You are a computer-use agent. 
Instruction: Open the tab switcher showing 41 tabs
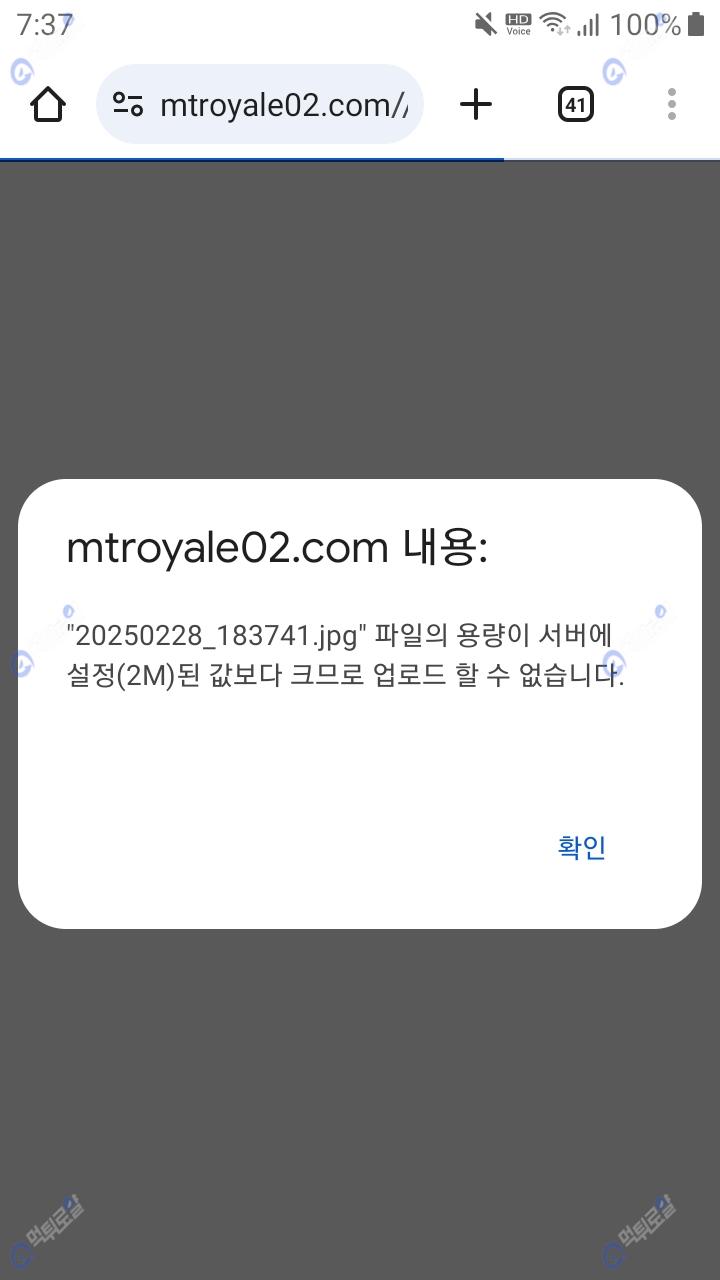(575, 104)
